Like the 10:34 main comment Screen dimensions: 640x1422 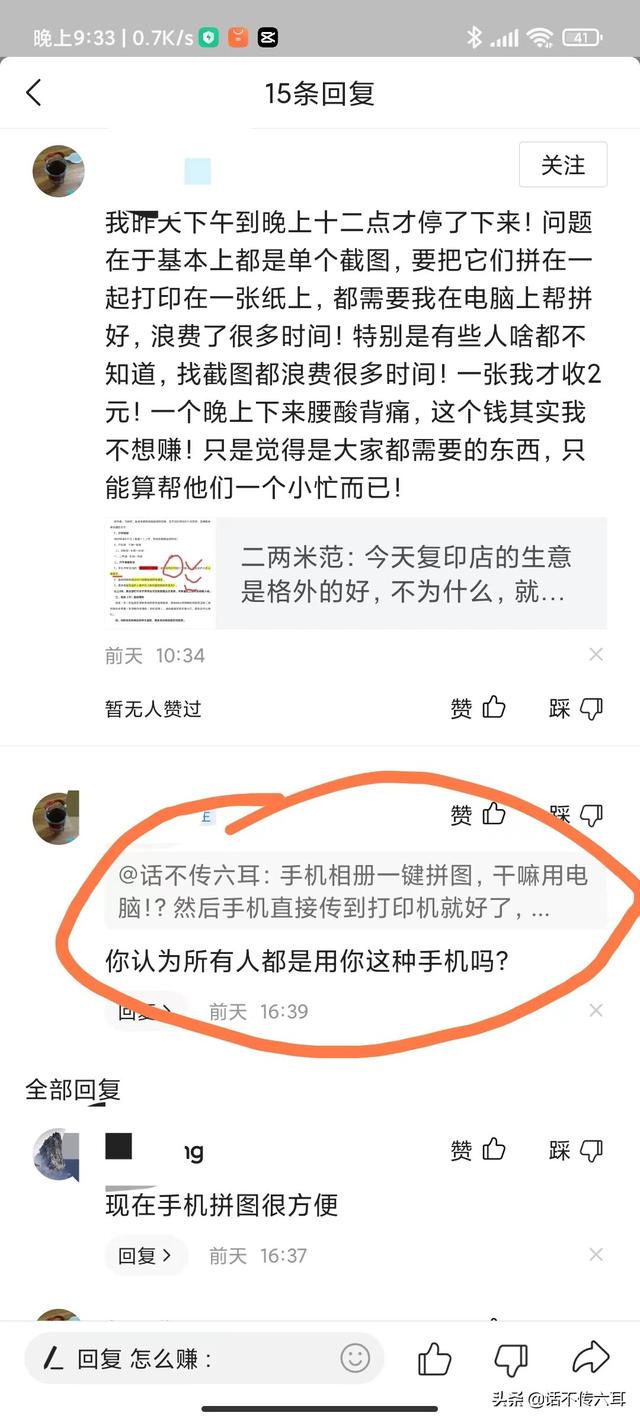tap(478, 709)
